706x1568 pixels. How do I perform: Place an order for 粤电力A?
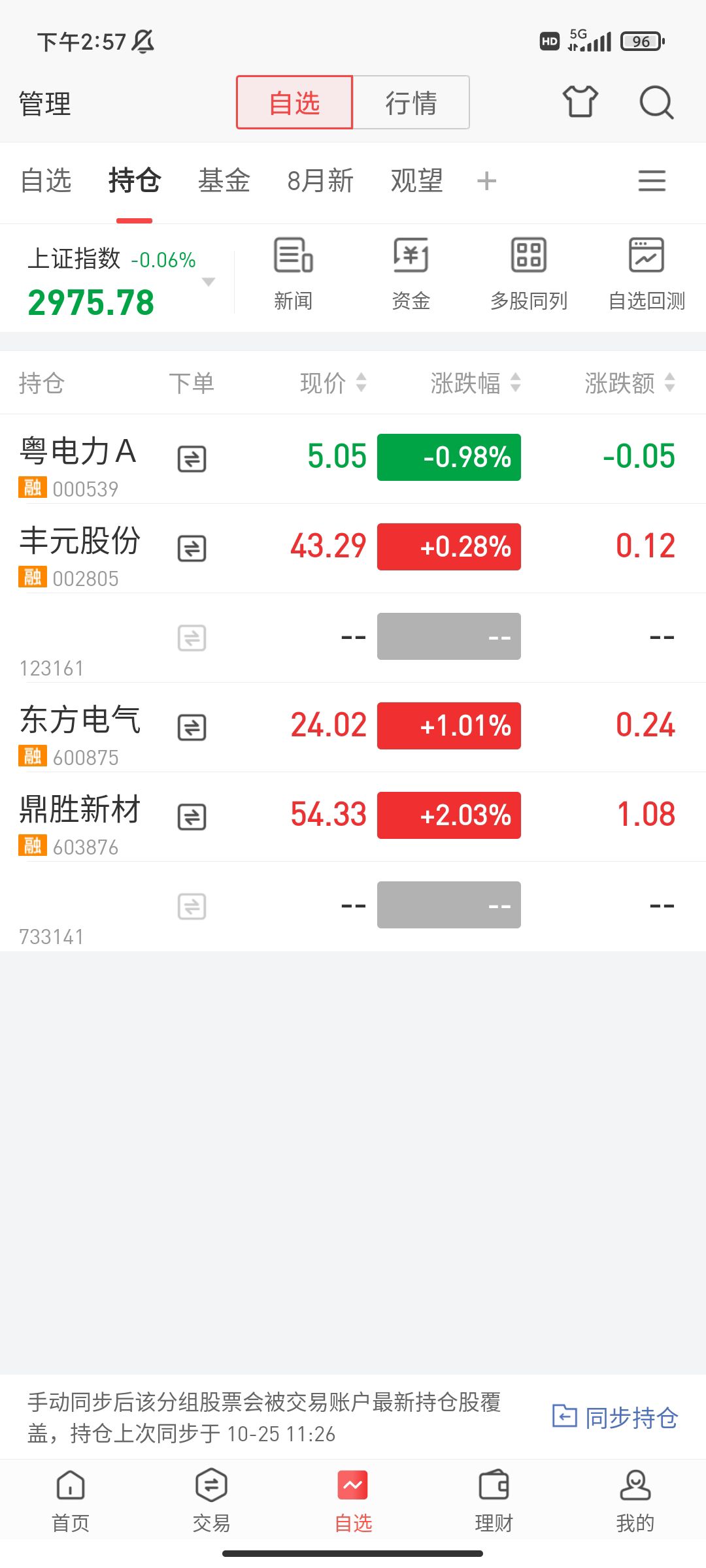[x=192, y=459]
